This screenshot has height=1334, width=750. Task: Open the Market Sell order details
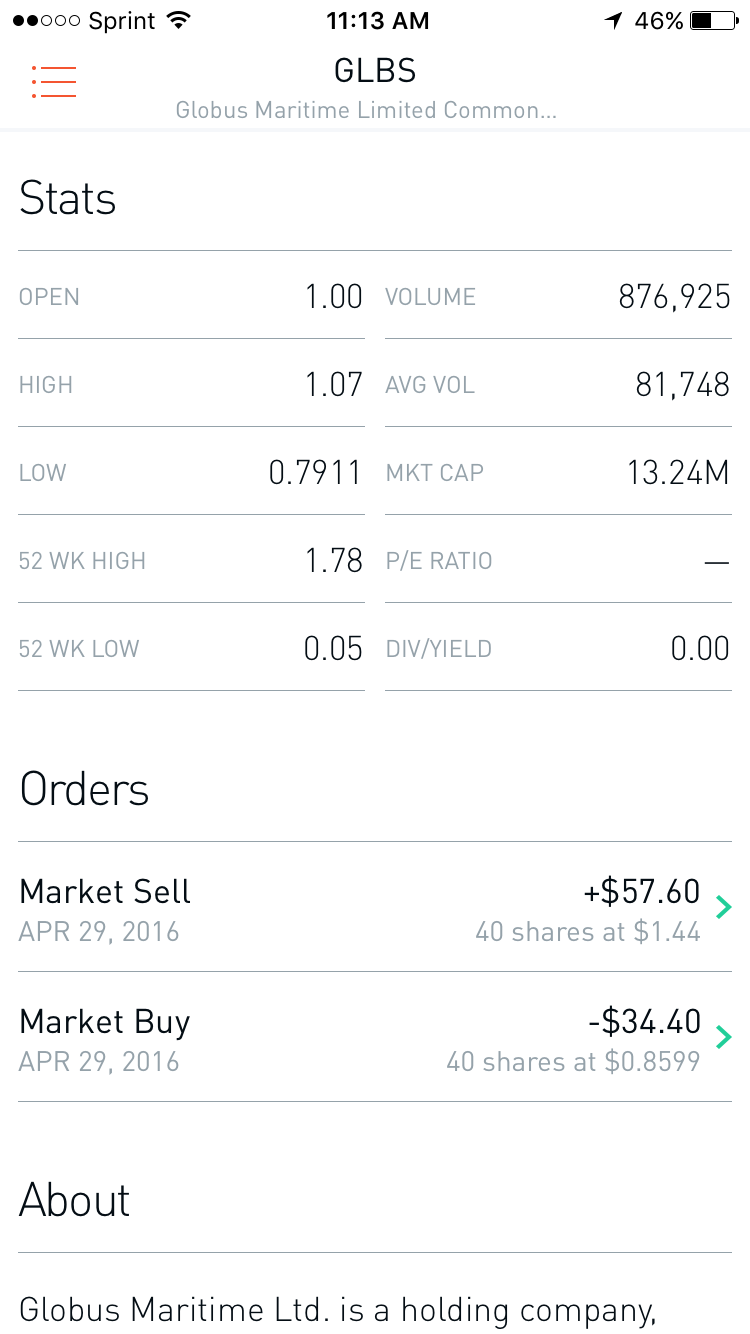[x=375, y=908]
